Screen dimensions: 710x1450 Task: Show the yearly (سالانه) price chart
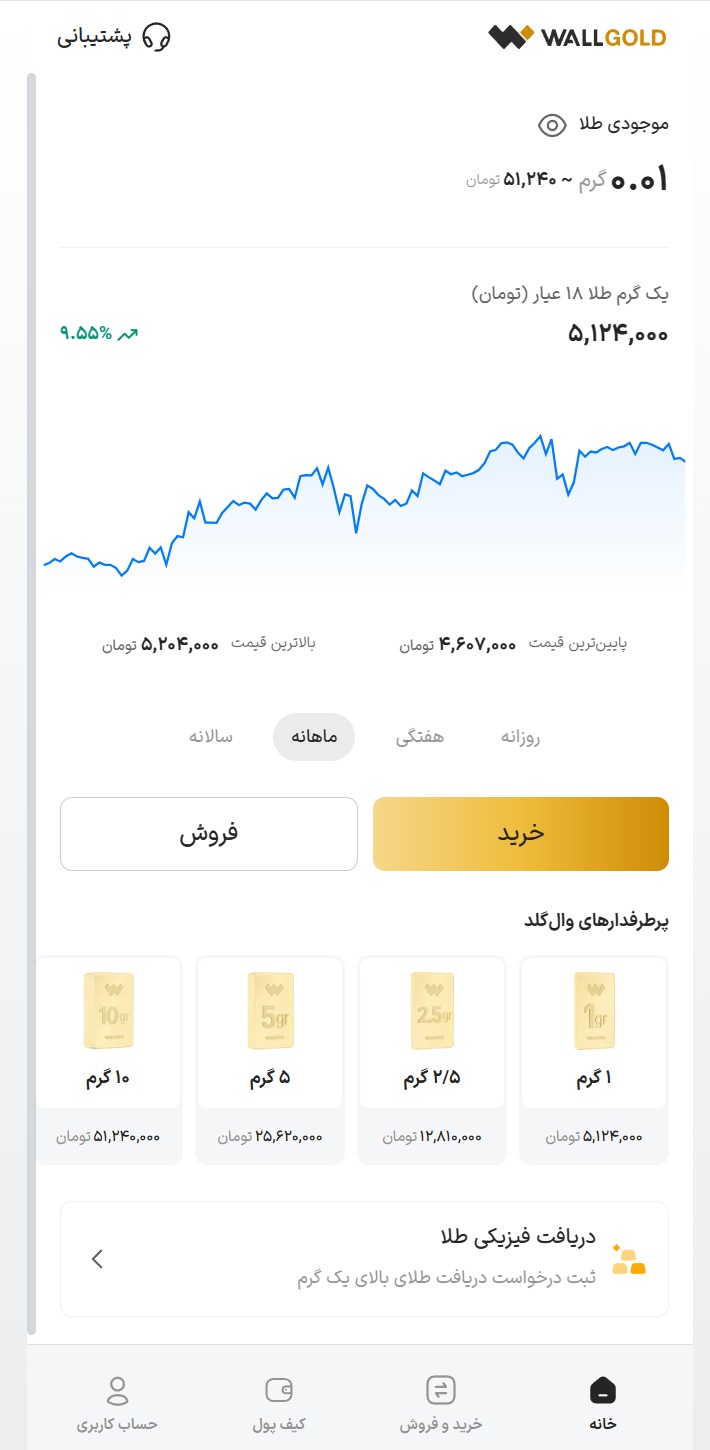pos(211,737)
